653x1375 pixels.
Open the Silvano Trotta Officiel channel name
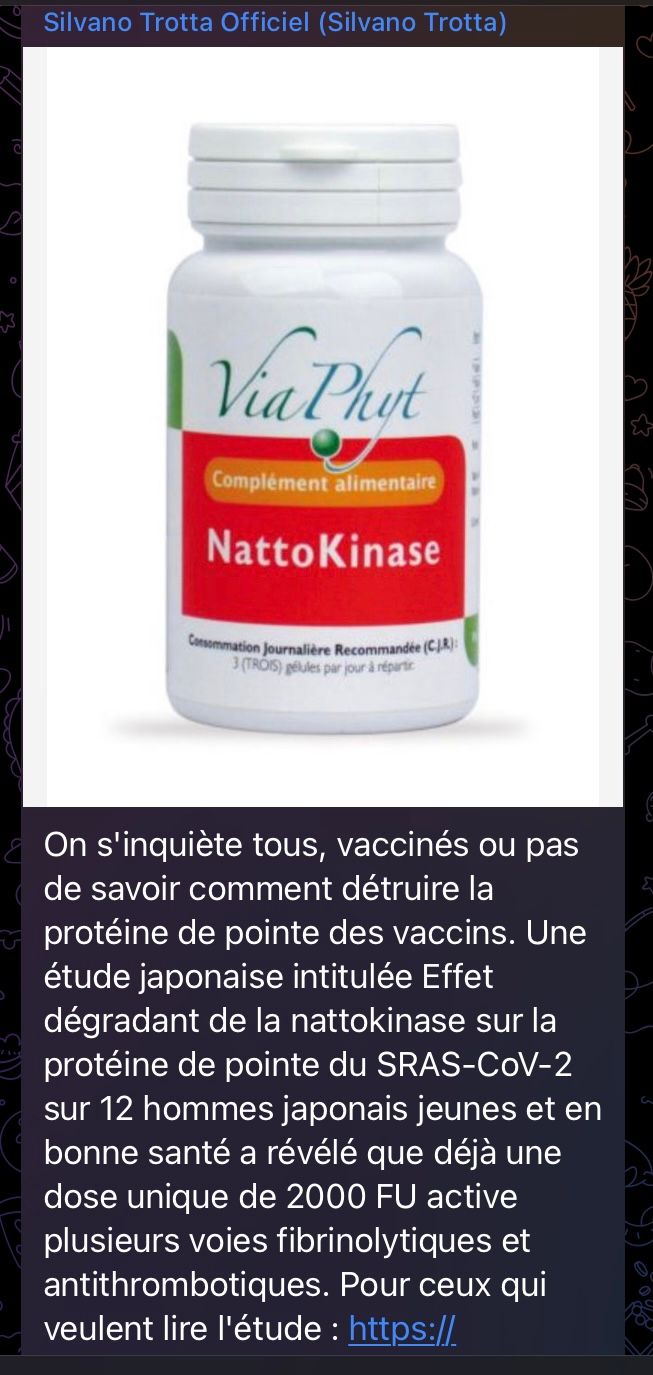[275, 22]
